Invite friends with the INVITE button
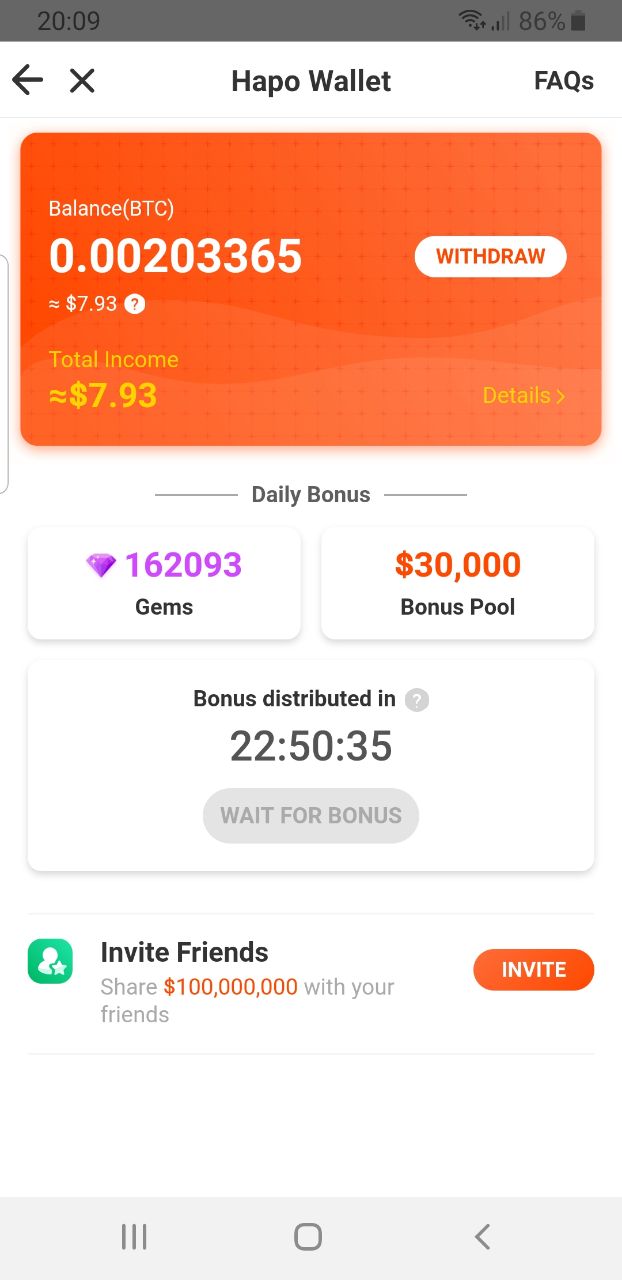 [533, 970]
